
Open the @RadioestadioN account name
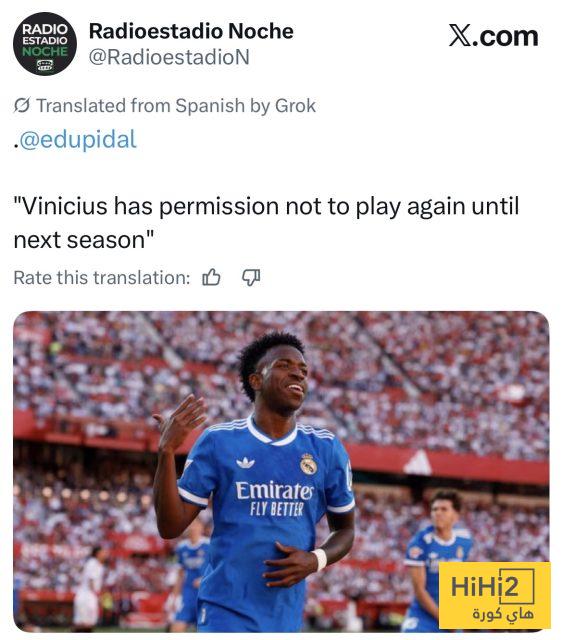tap(169, 57)
